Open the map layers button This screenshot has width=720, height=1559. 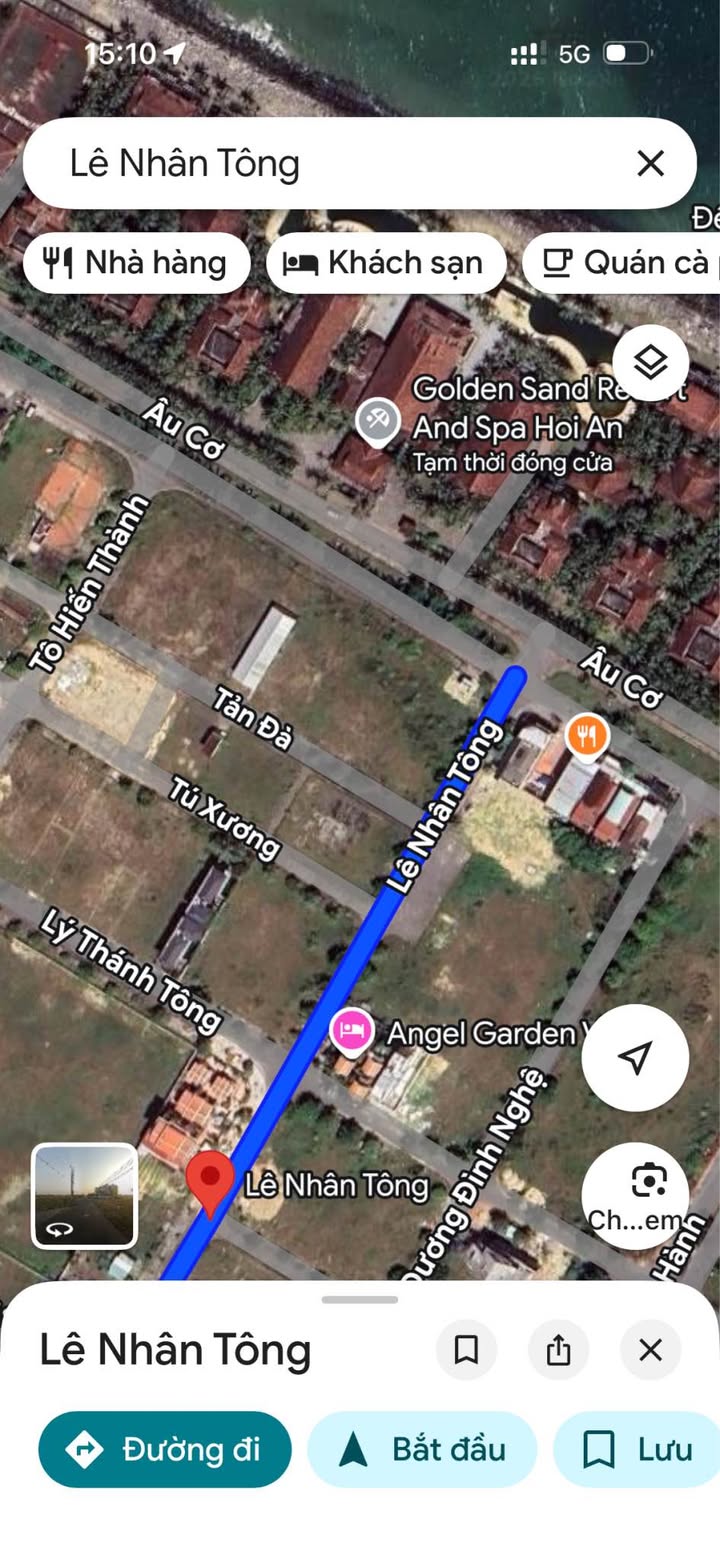point(651,363)
